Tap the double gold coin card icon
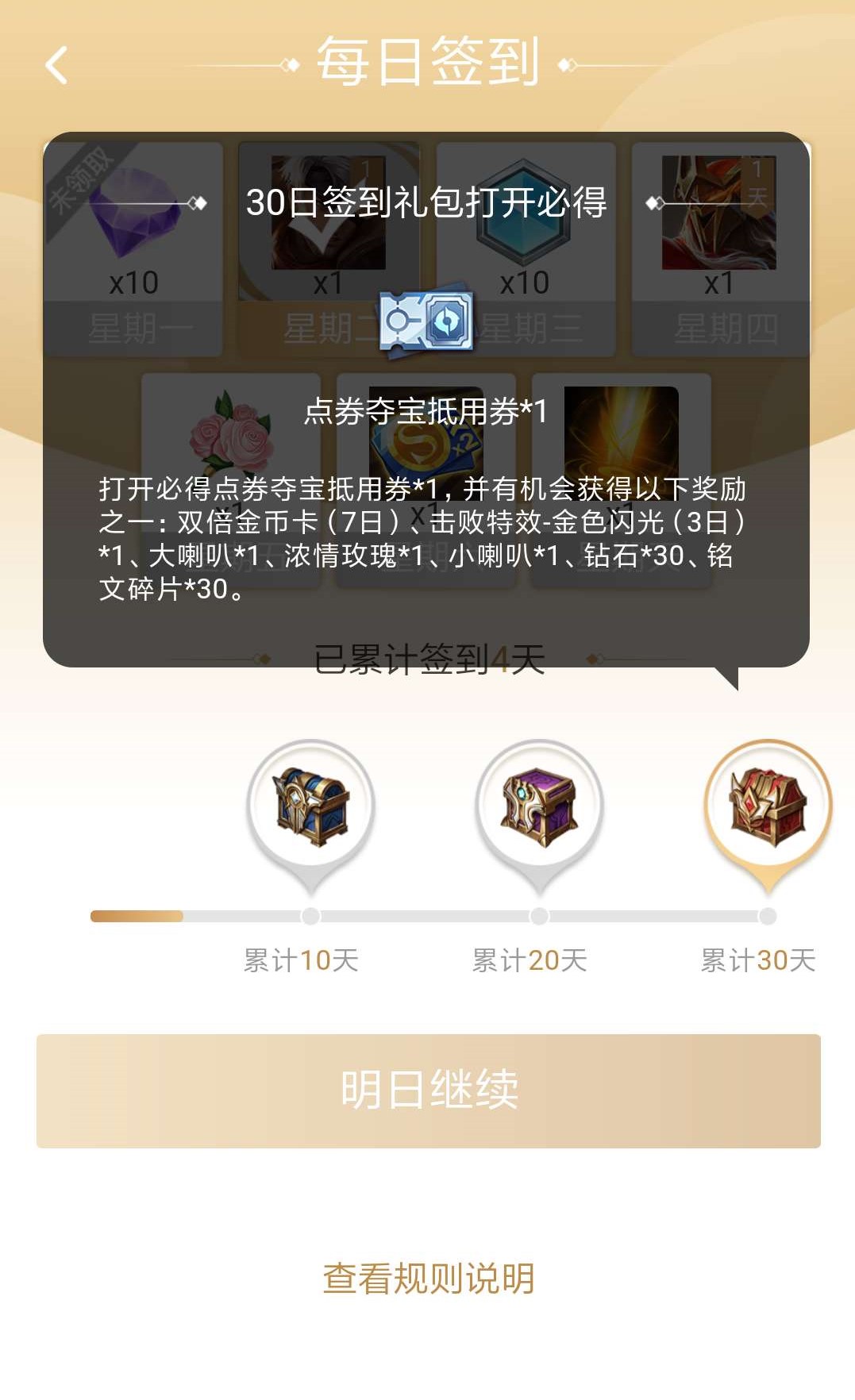The height and width of the screenshot is (1400, 855). [x=425, y=444]
